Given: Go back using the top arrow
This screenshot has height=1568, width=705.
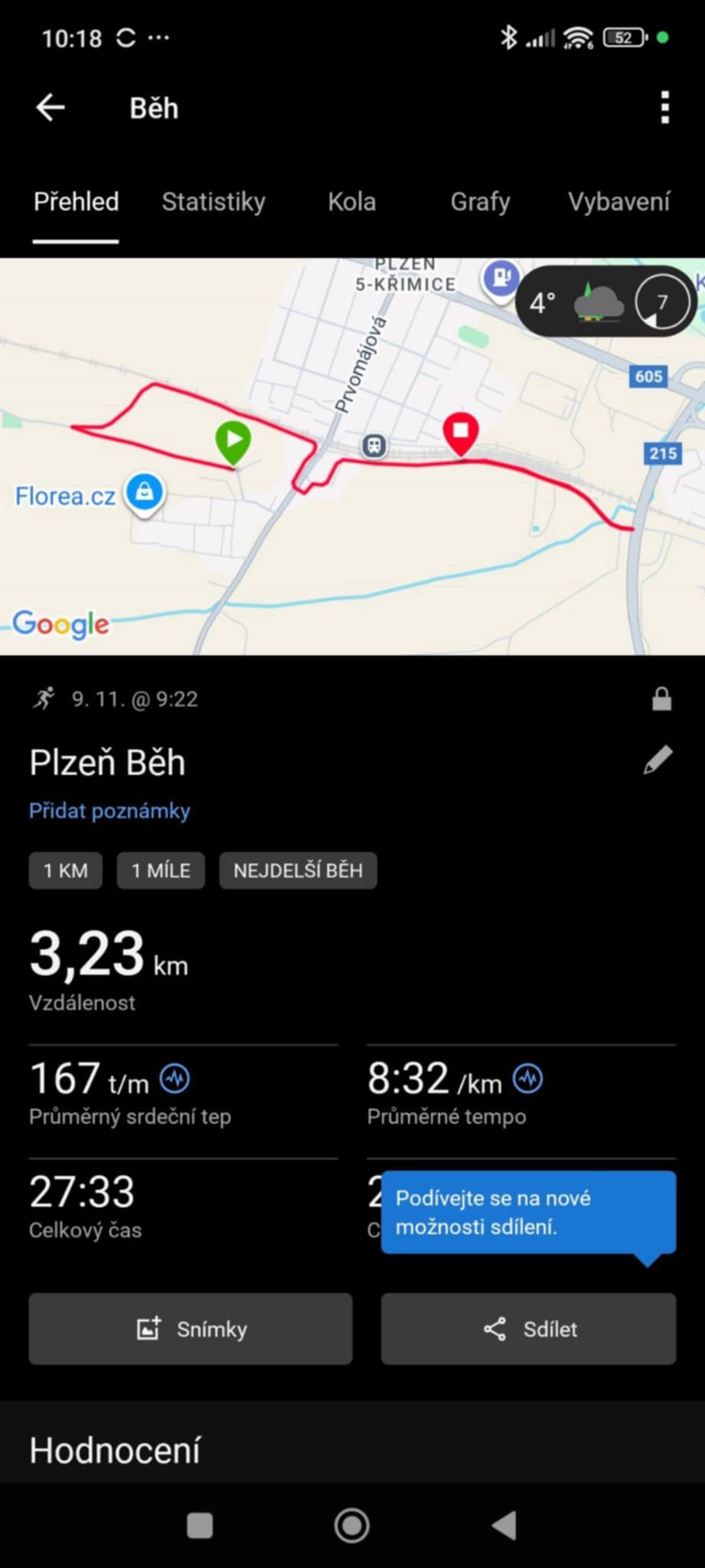Looking at the screenshot, I should coord(51,108).
